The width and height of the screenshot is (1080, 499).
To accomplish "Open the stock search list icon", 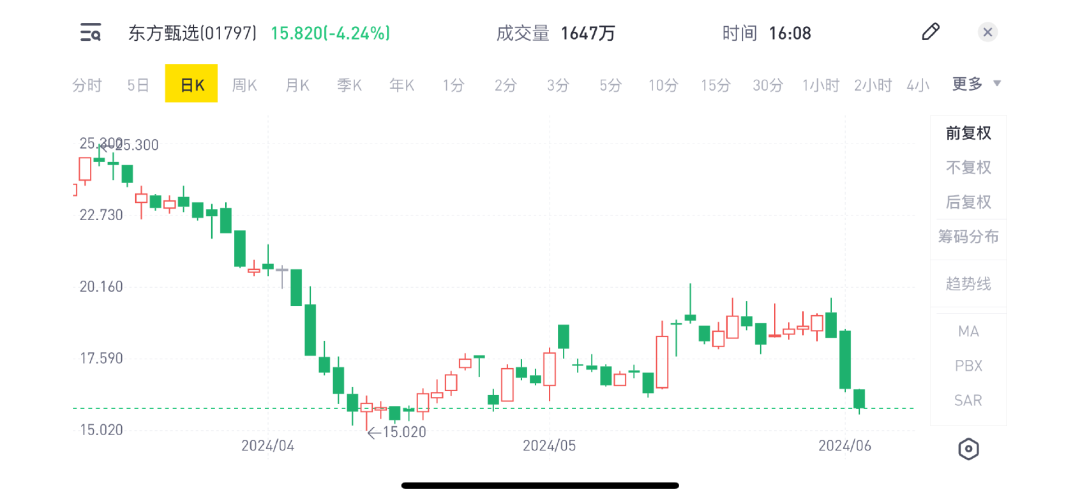I will click(91, 33).
